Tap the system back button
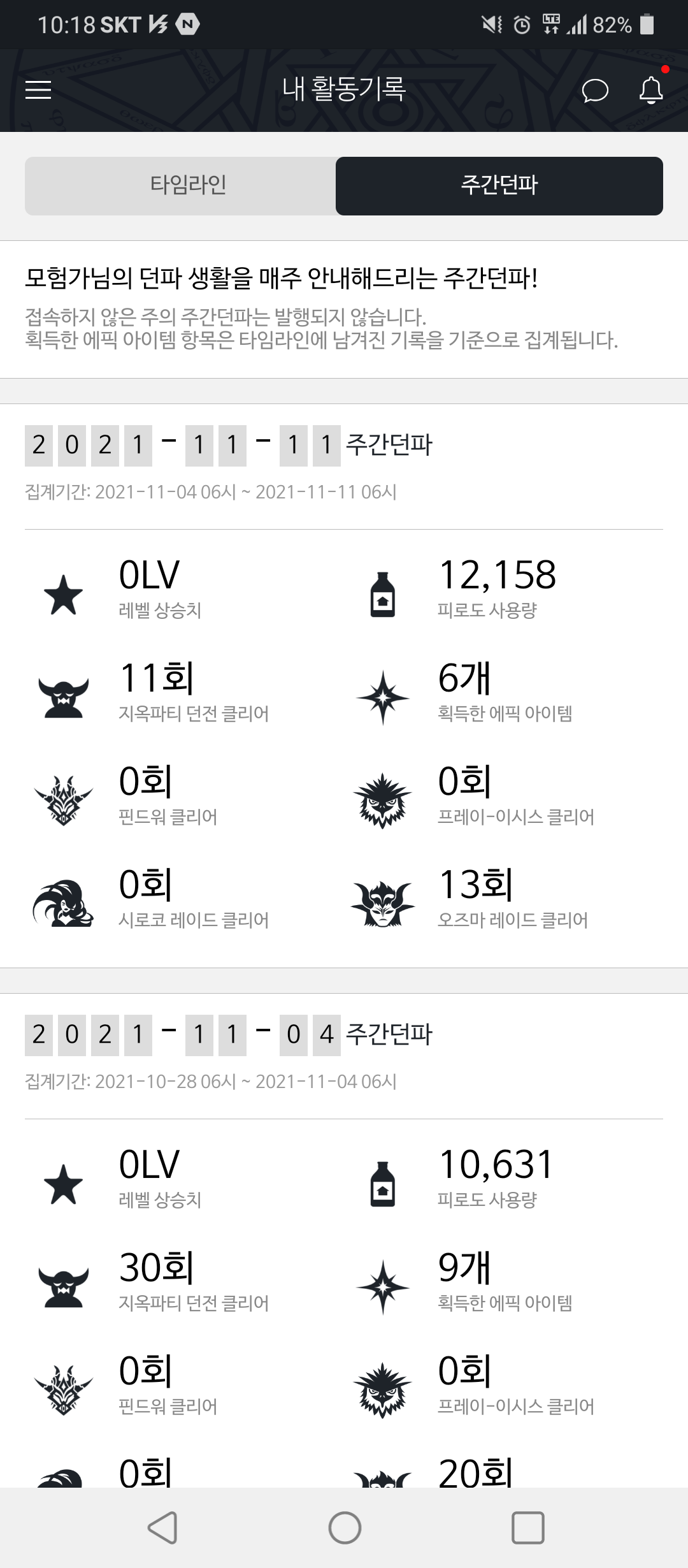The width and height of the screenshot is (688, 1568). point(162,1527)
